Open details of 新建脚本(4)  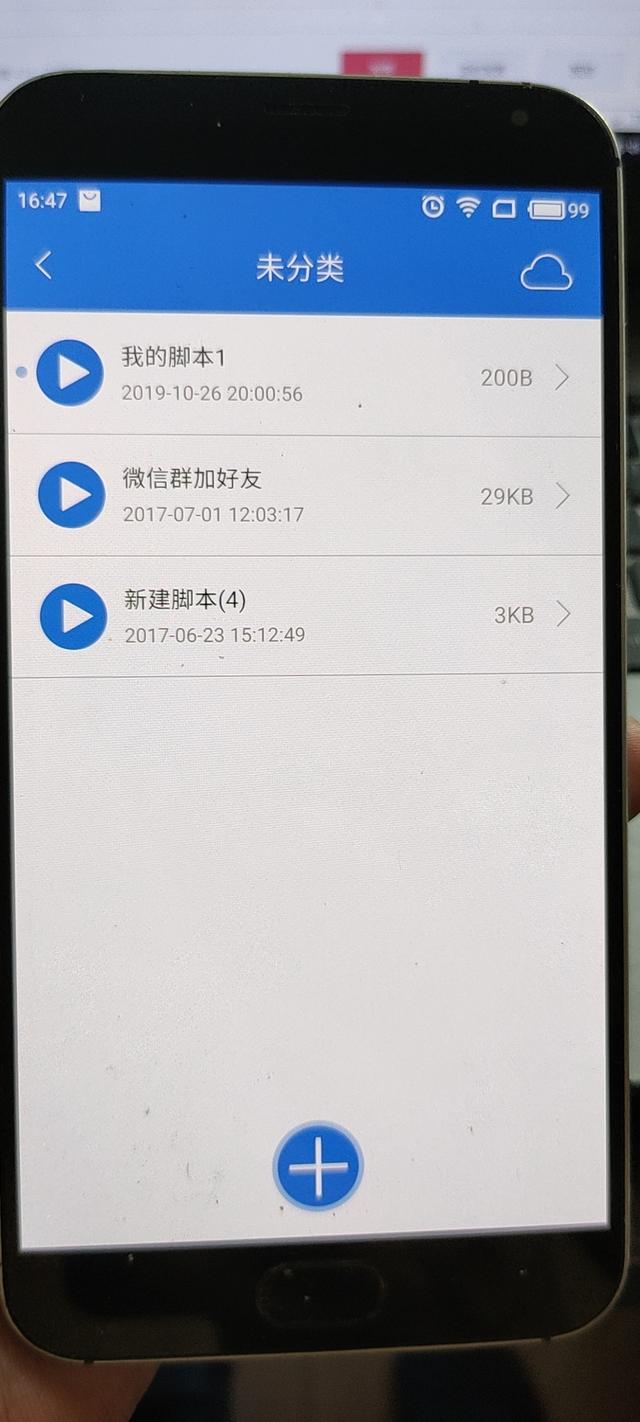click(563, 614)
